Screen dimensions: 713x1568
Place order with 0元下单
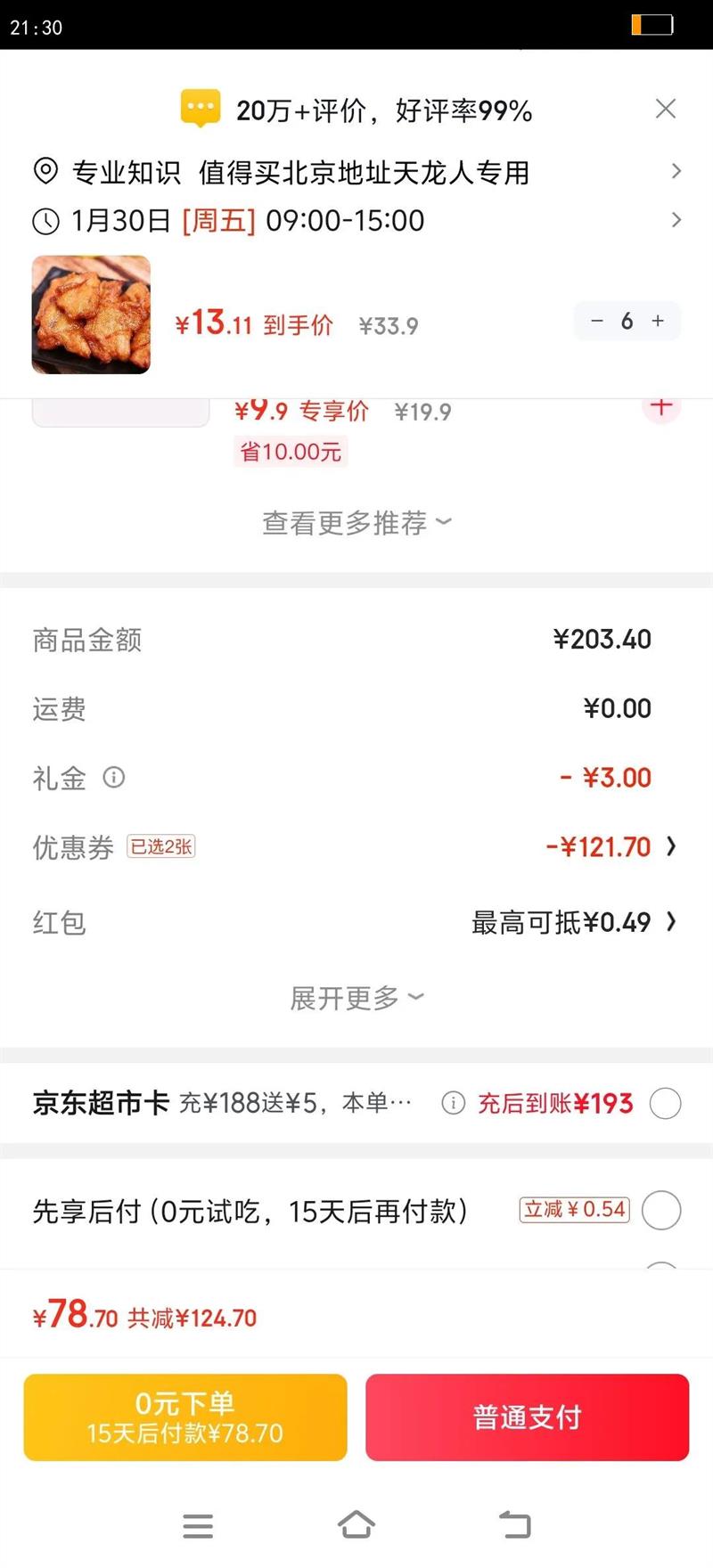click(185, 1417)
